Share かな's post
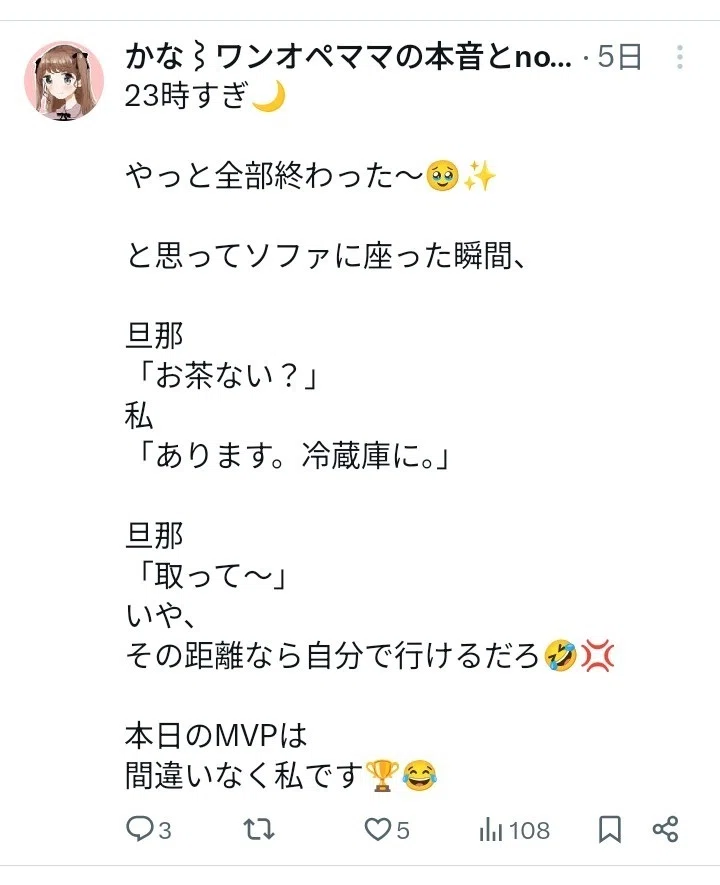This screenshot has height=885, width=720. pyautogui.click(x=665, y=830)
